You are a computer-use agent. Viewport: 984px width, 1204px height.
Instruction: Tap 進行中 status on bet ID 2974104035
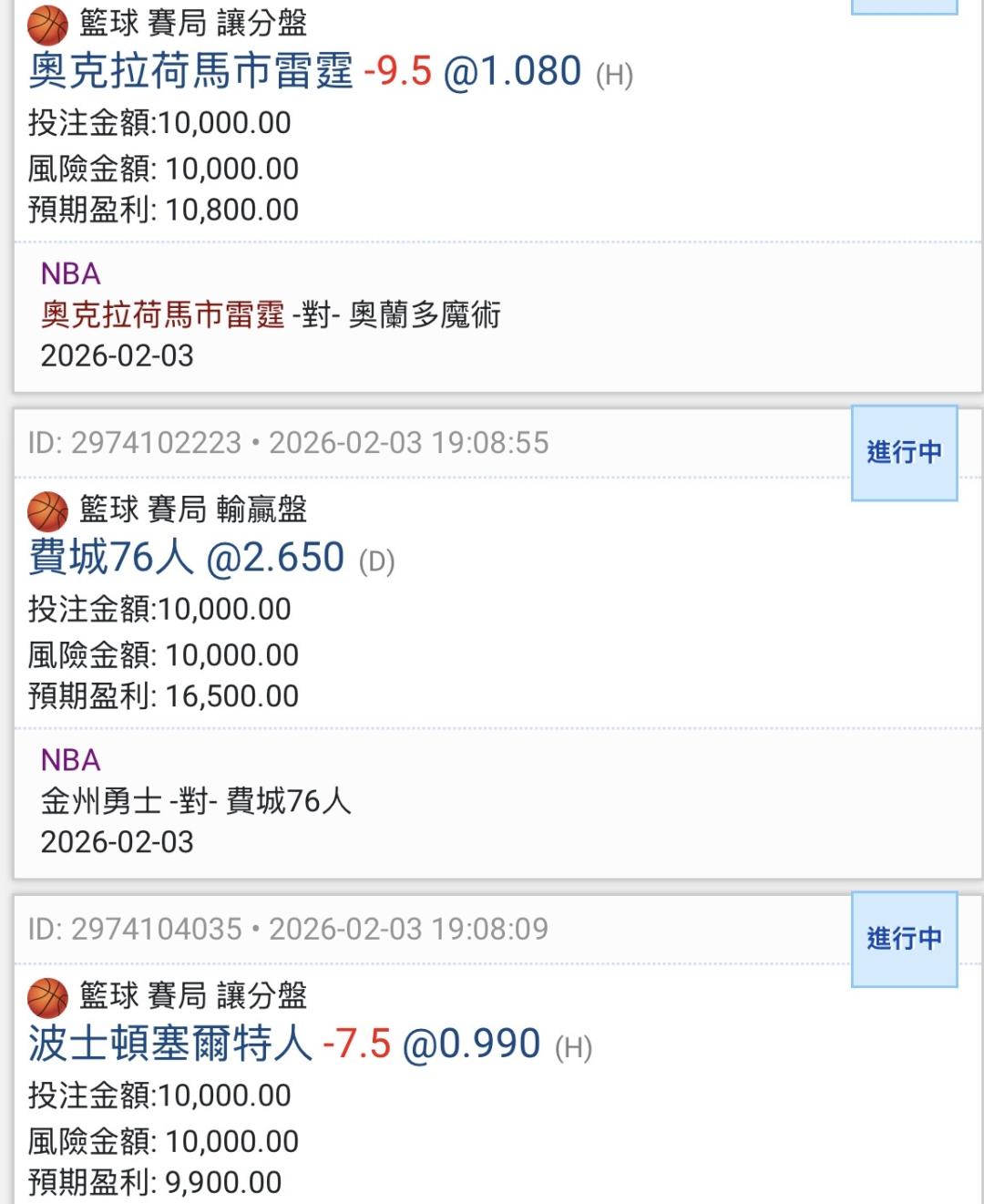click(904, 939)
